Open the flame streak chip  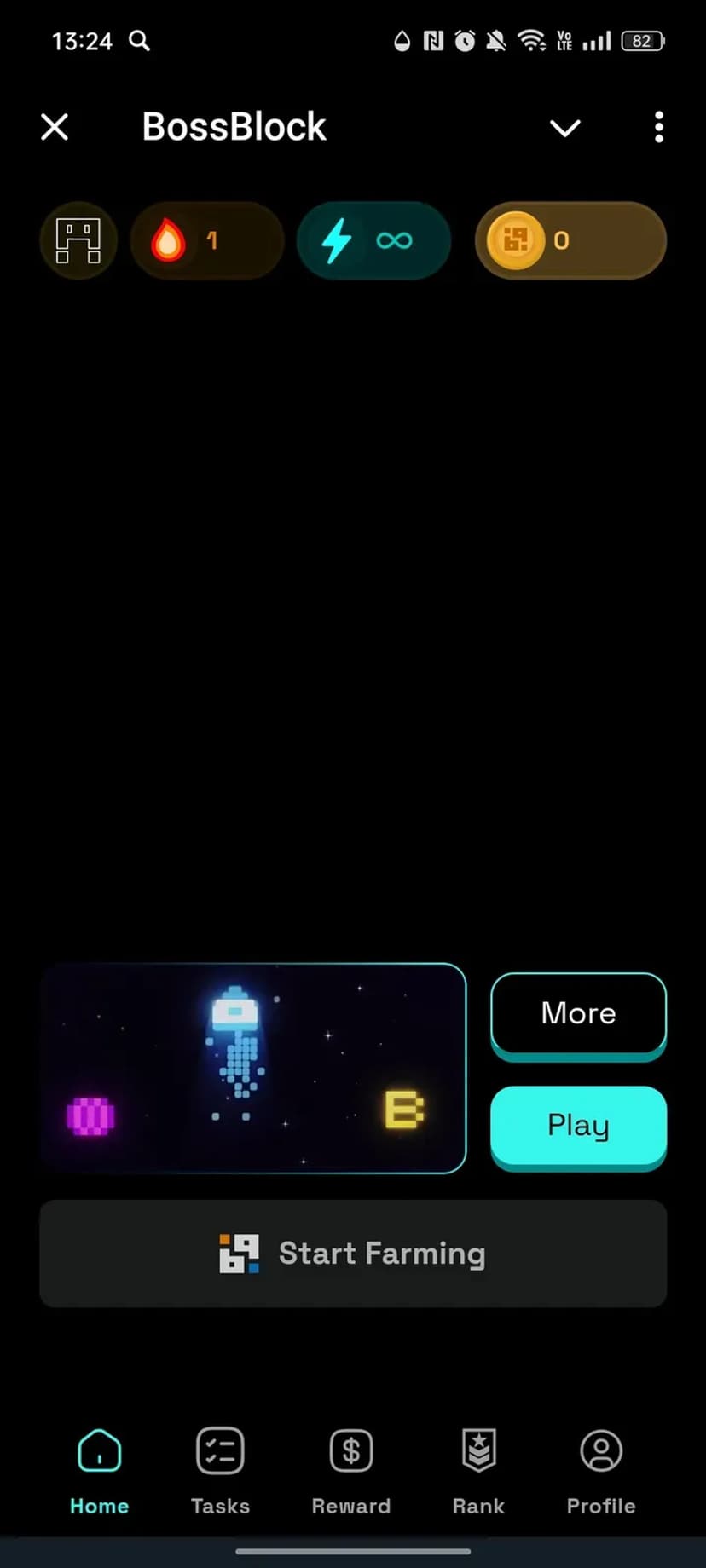point(206,241)
